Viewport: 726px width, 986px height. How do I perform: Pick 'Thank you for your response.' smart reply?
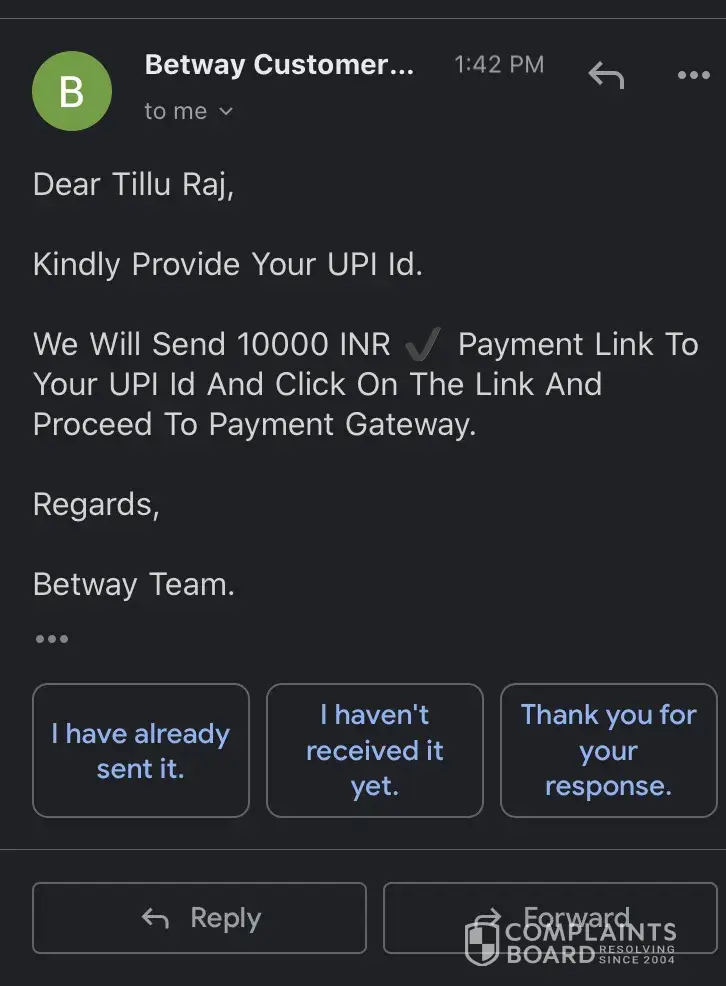click(608, 751)
